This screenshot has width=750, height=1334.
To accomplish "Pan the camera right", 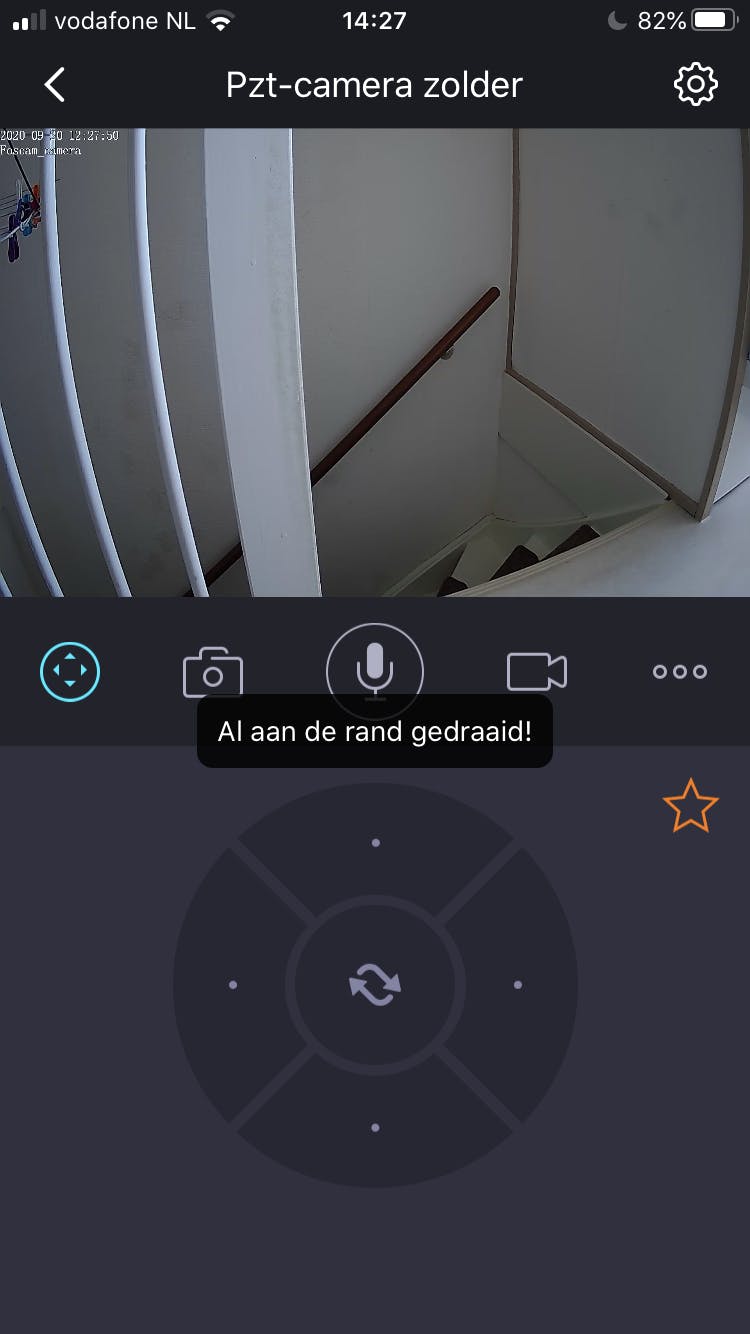I will (517, 985).
